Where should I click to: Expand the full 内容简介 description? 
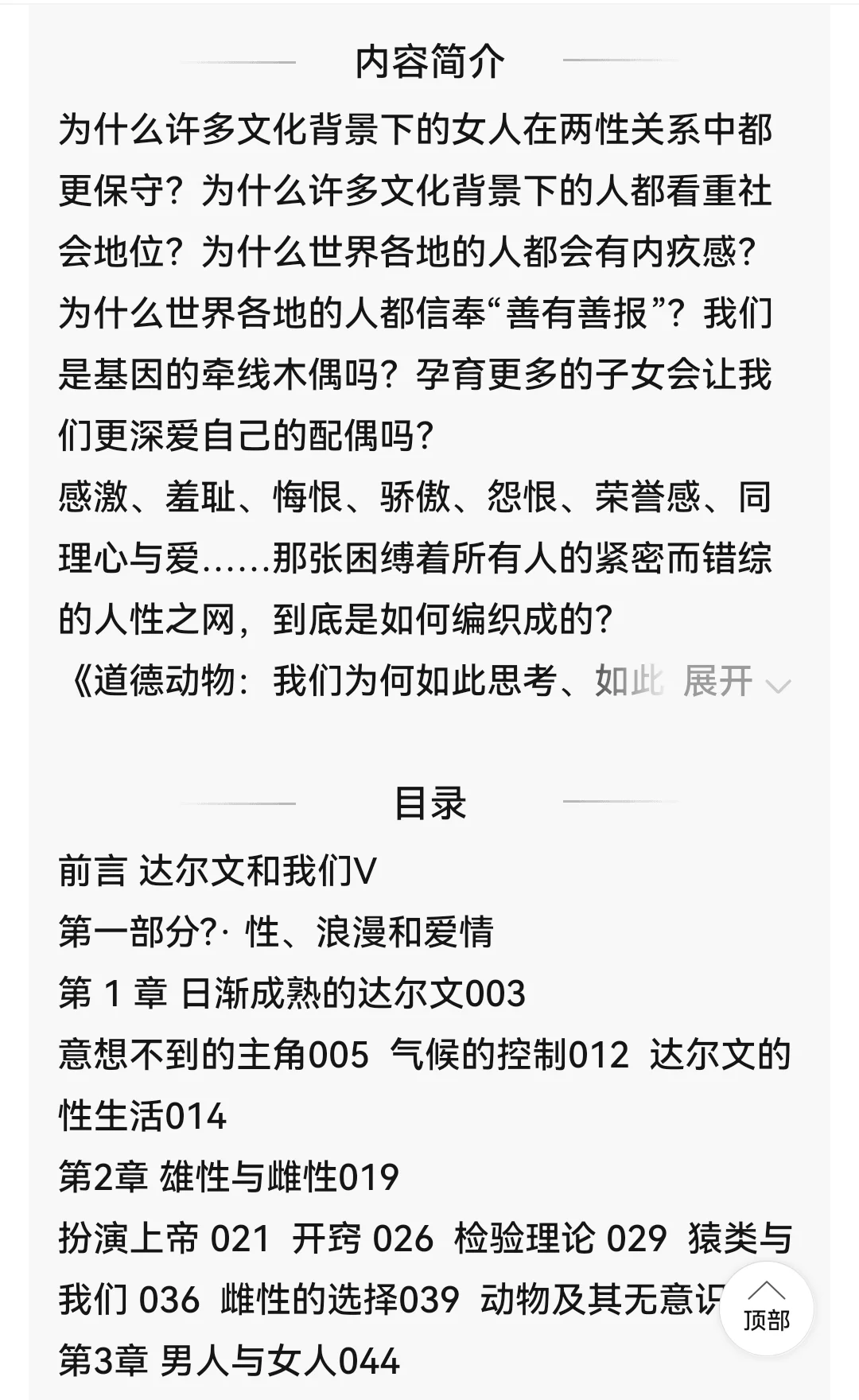tap(736, 682)
